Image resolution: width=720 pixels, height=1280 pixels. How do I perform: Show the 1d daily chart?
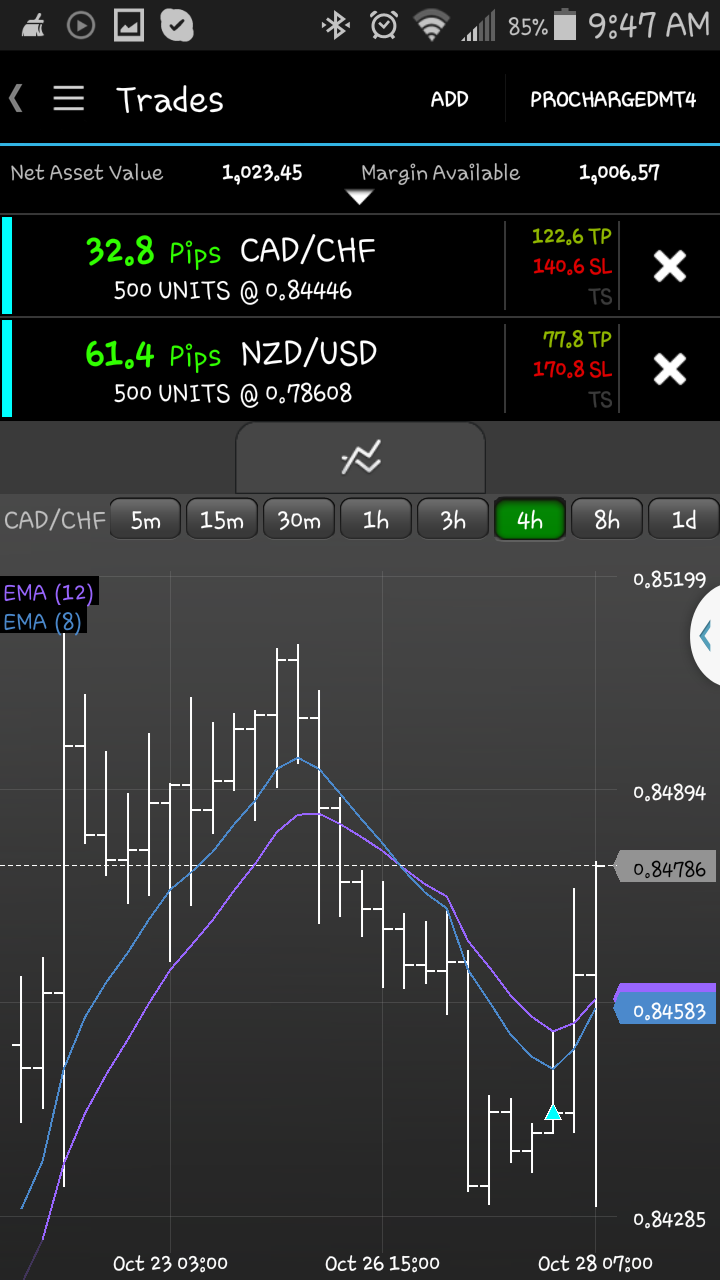coord(684,520)
